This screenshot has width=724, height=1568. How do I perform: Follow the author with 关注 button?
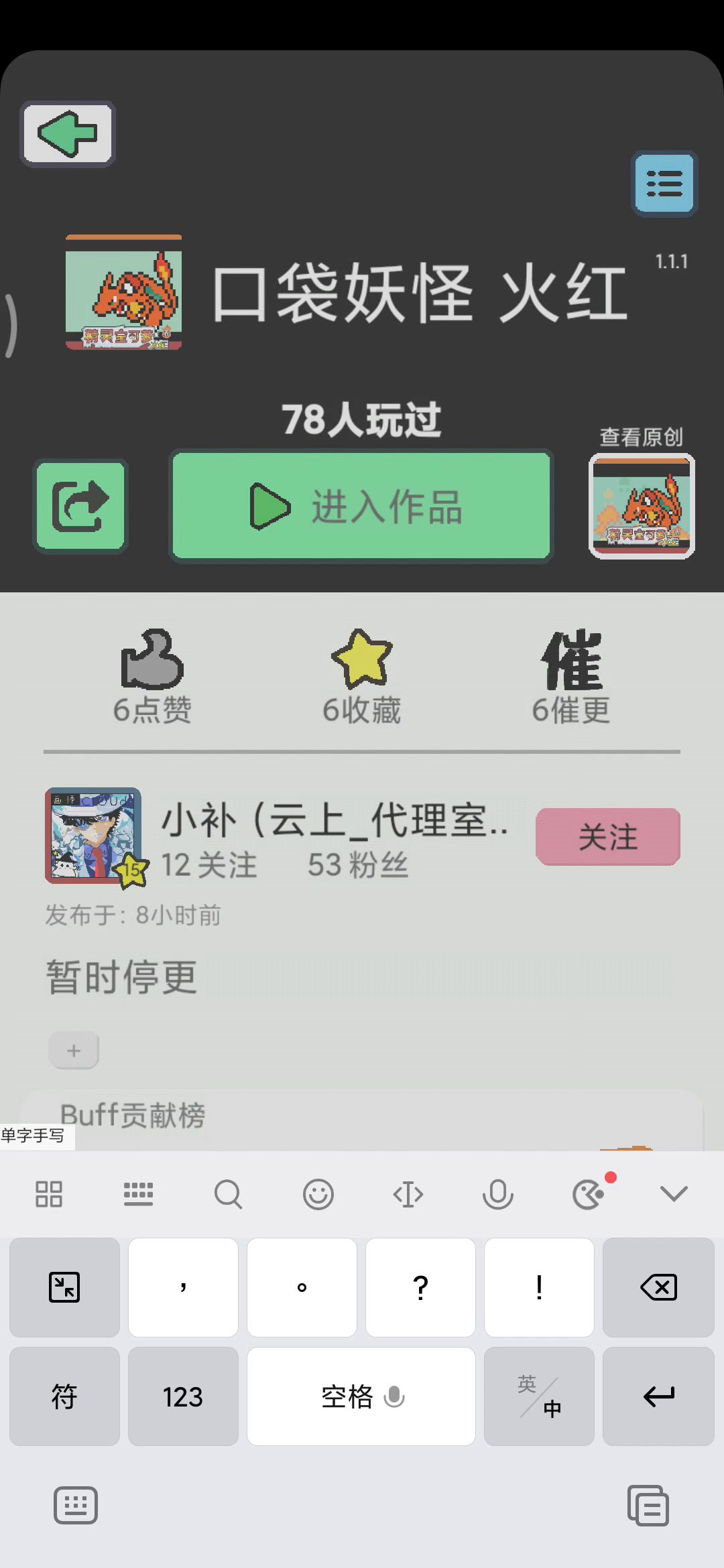coord(607,837)
